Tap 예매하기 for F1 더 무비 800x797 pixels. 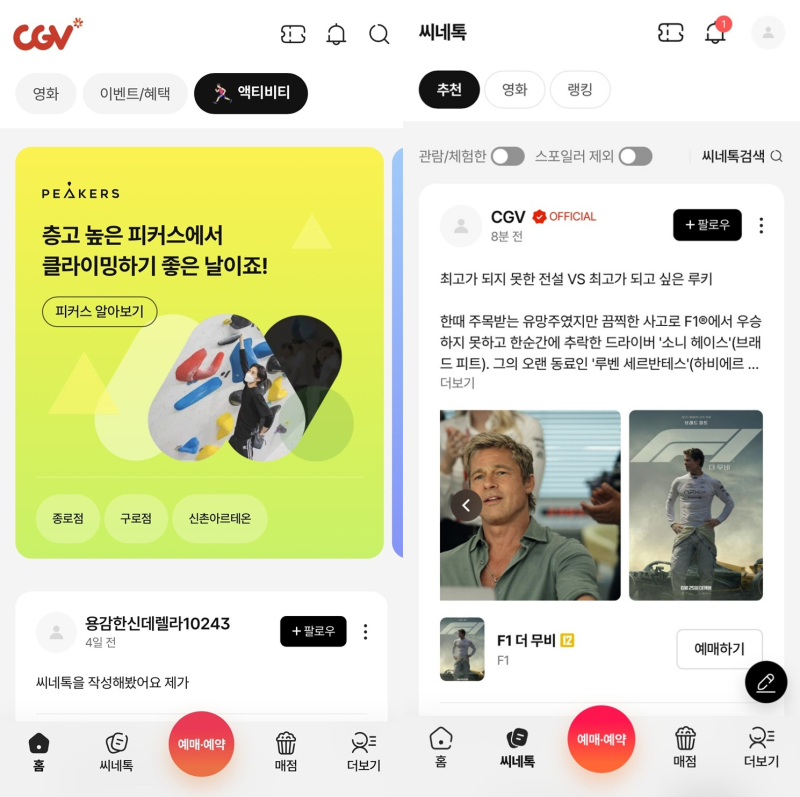[719, 649]
